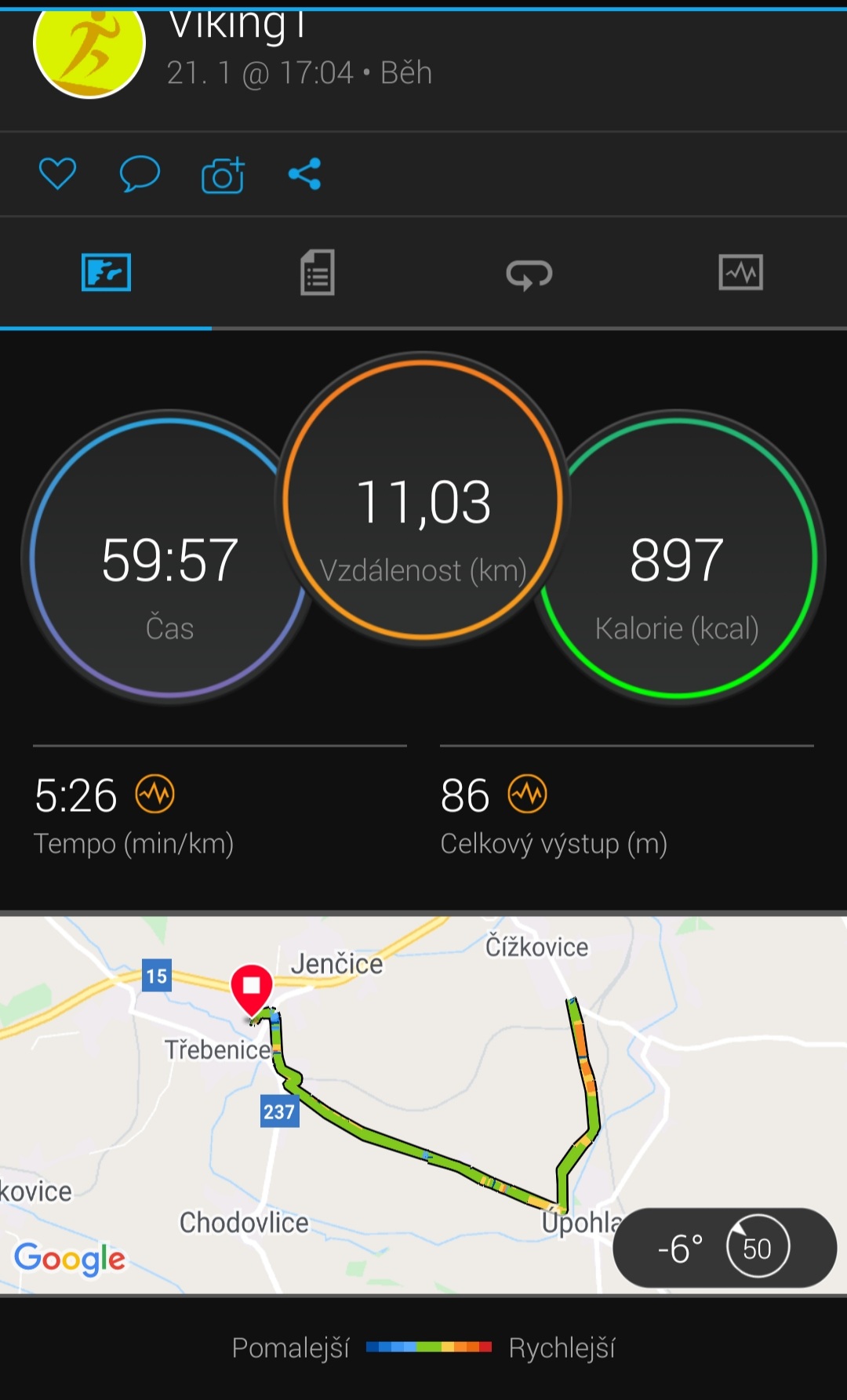Open the route map
This screenshot has height=1400, width=847.
[x=423, y=1104]
